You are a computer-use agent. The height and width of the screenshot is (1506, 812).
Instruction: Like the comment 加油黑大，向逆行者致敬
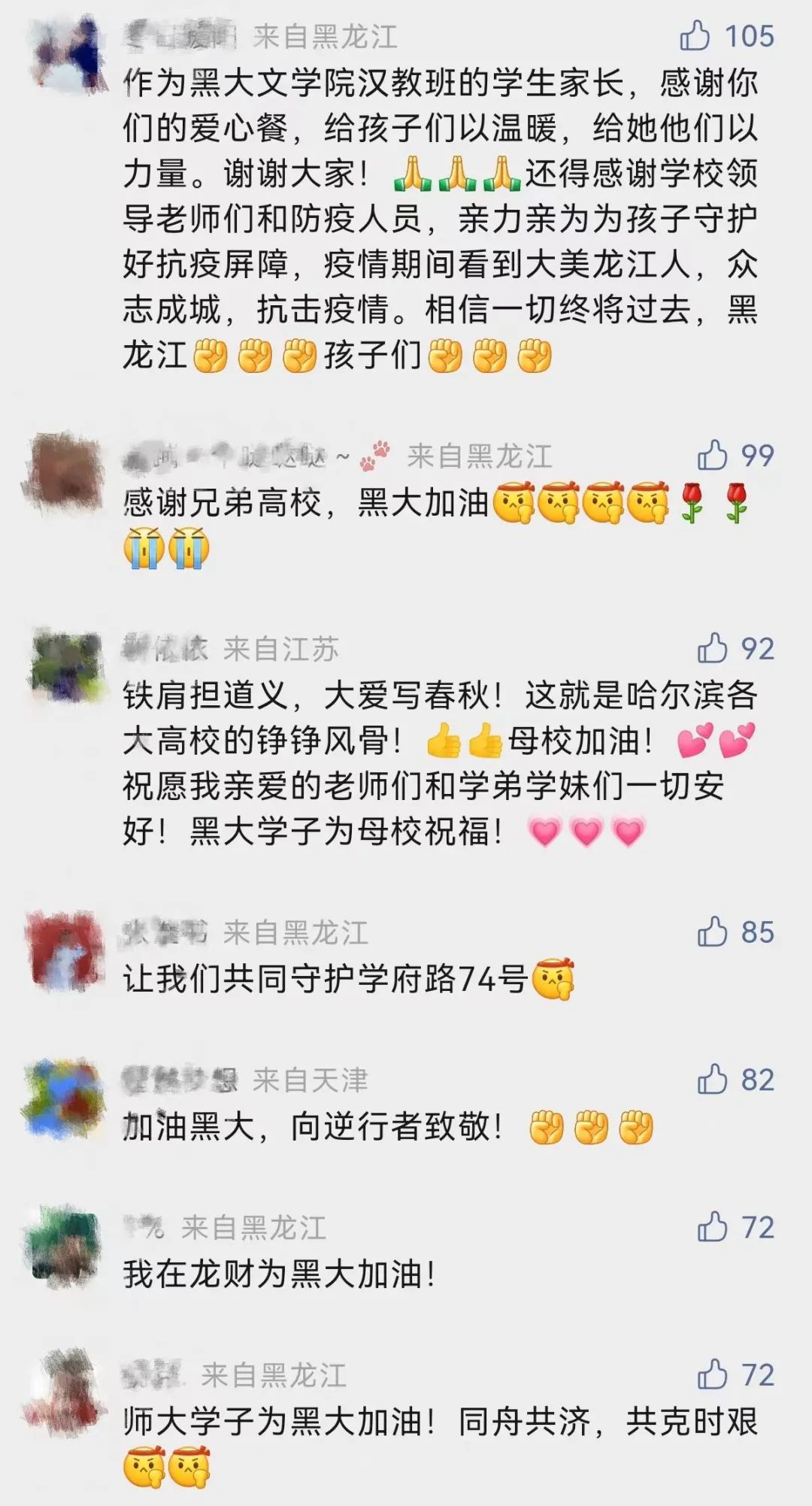712,1080
